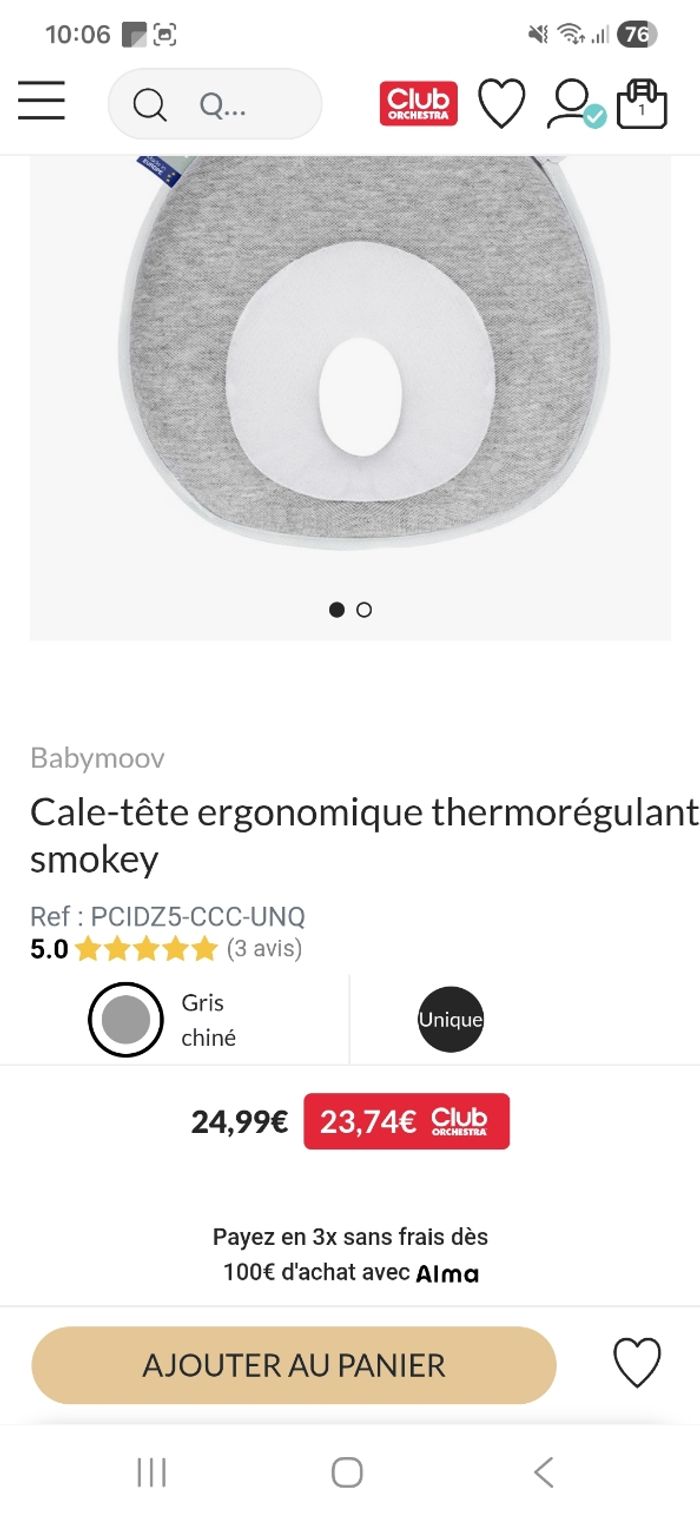This screenshot has width=700, height=1517.
Task: Open the Club Orchestra page
Action: pyautogui.click(x=418, y=104)
